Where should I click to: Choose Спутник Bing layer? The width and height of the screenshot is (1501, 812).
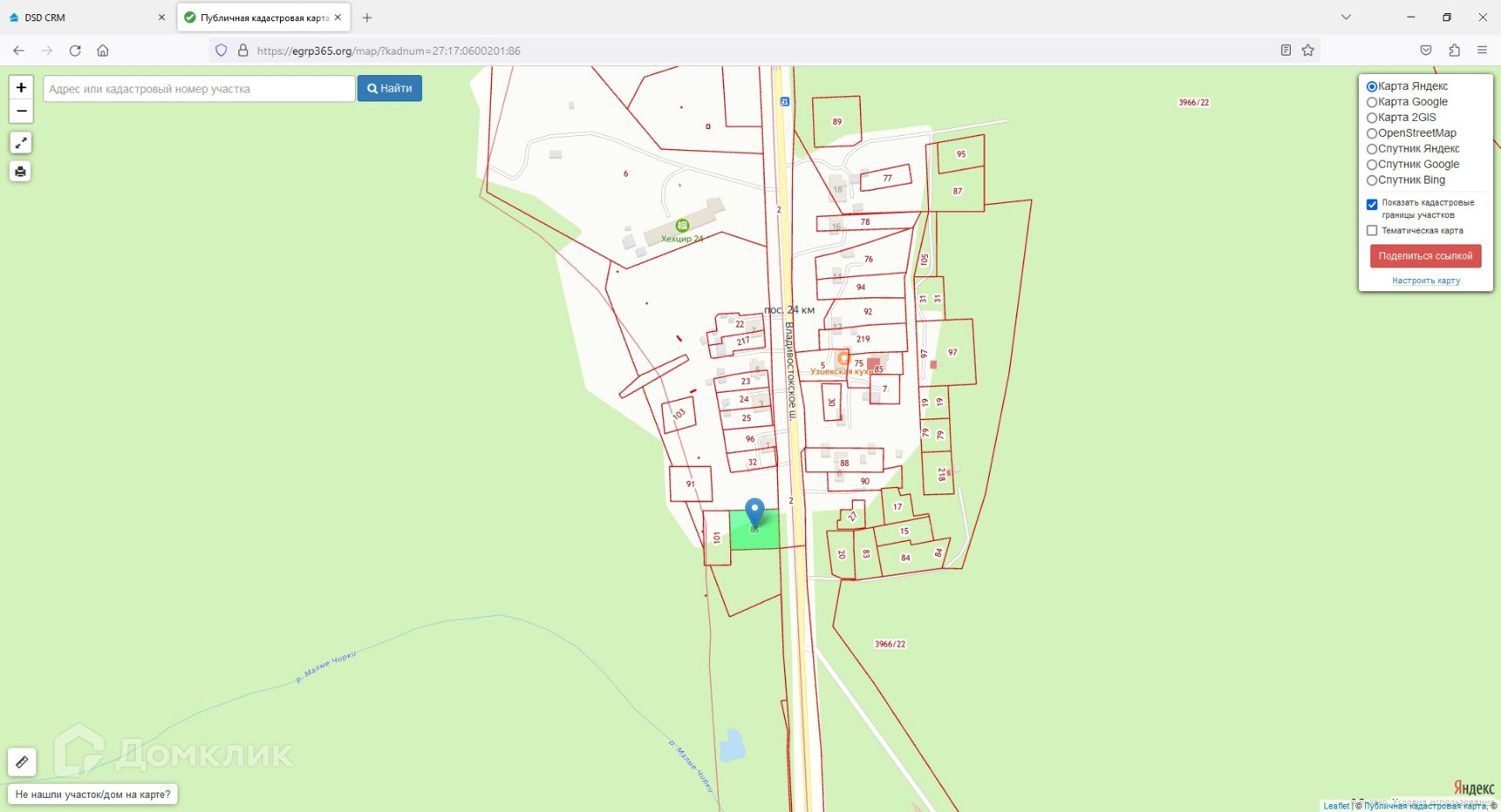1372,180
